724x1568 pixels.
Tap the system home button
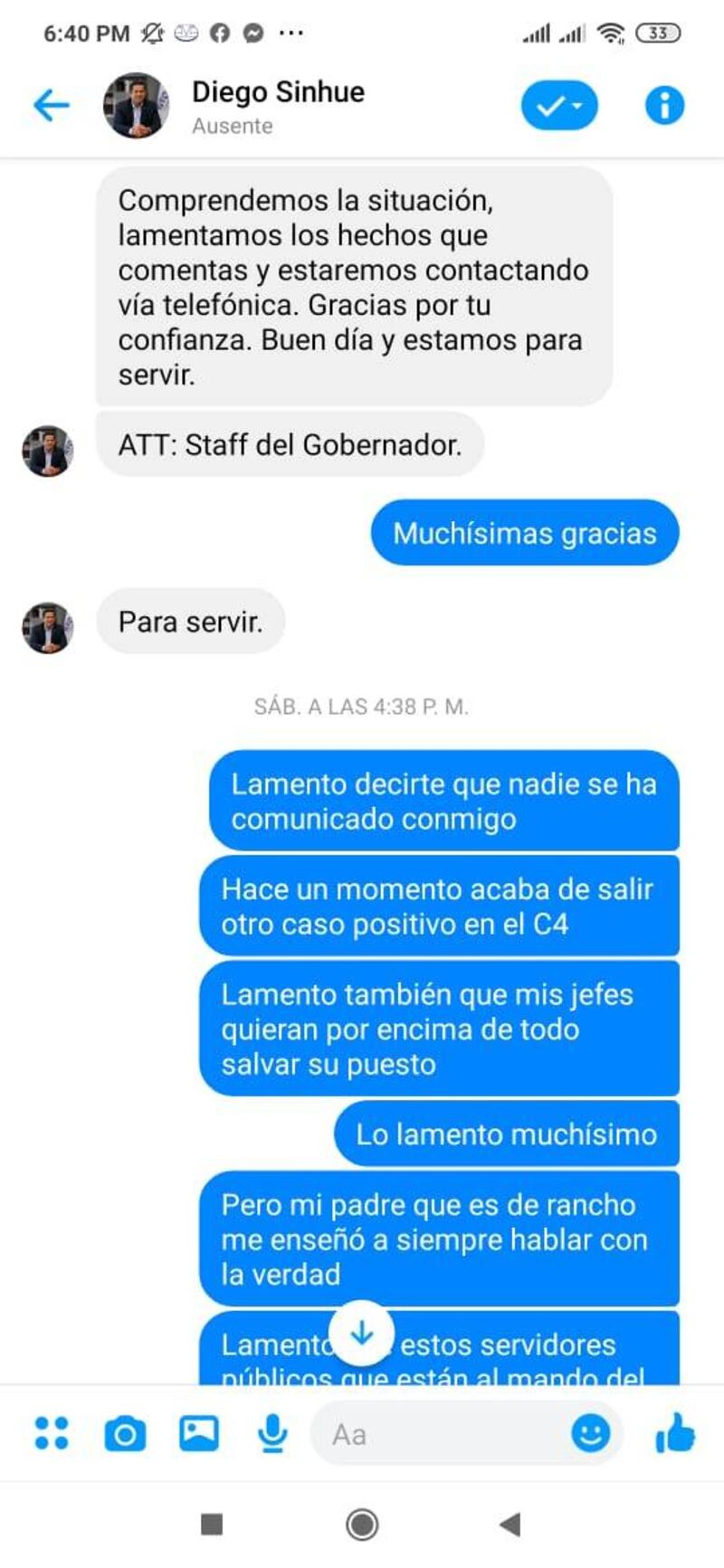(x=362, y=1524)
